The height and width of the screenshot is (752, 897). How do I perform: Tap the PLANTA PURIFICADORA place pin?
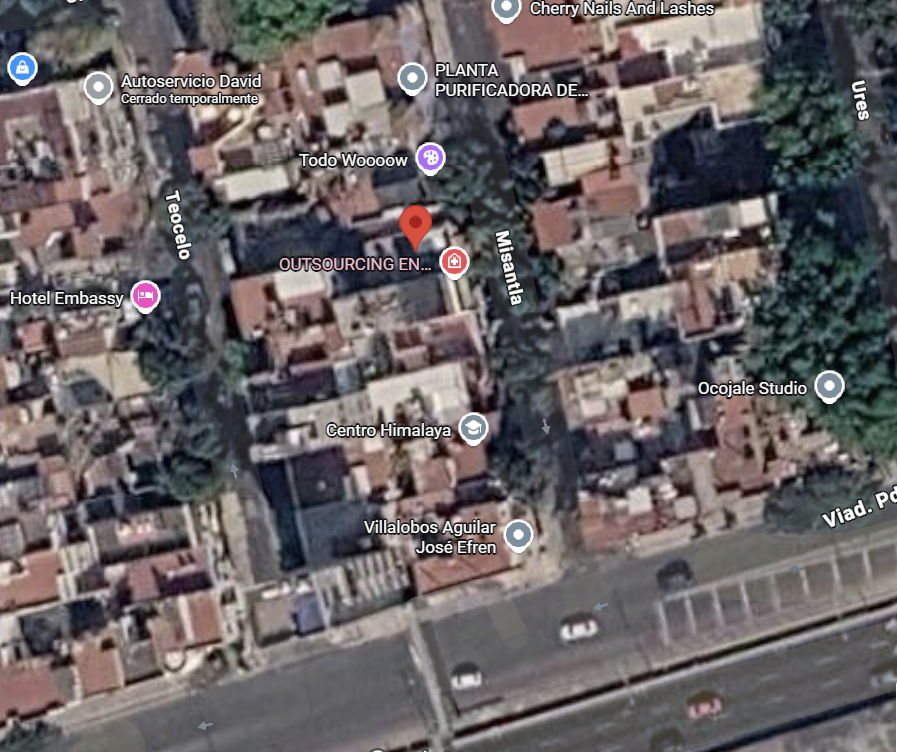tap(412, 77)
